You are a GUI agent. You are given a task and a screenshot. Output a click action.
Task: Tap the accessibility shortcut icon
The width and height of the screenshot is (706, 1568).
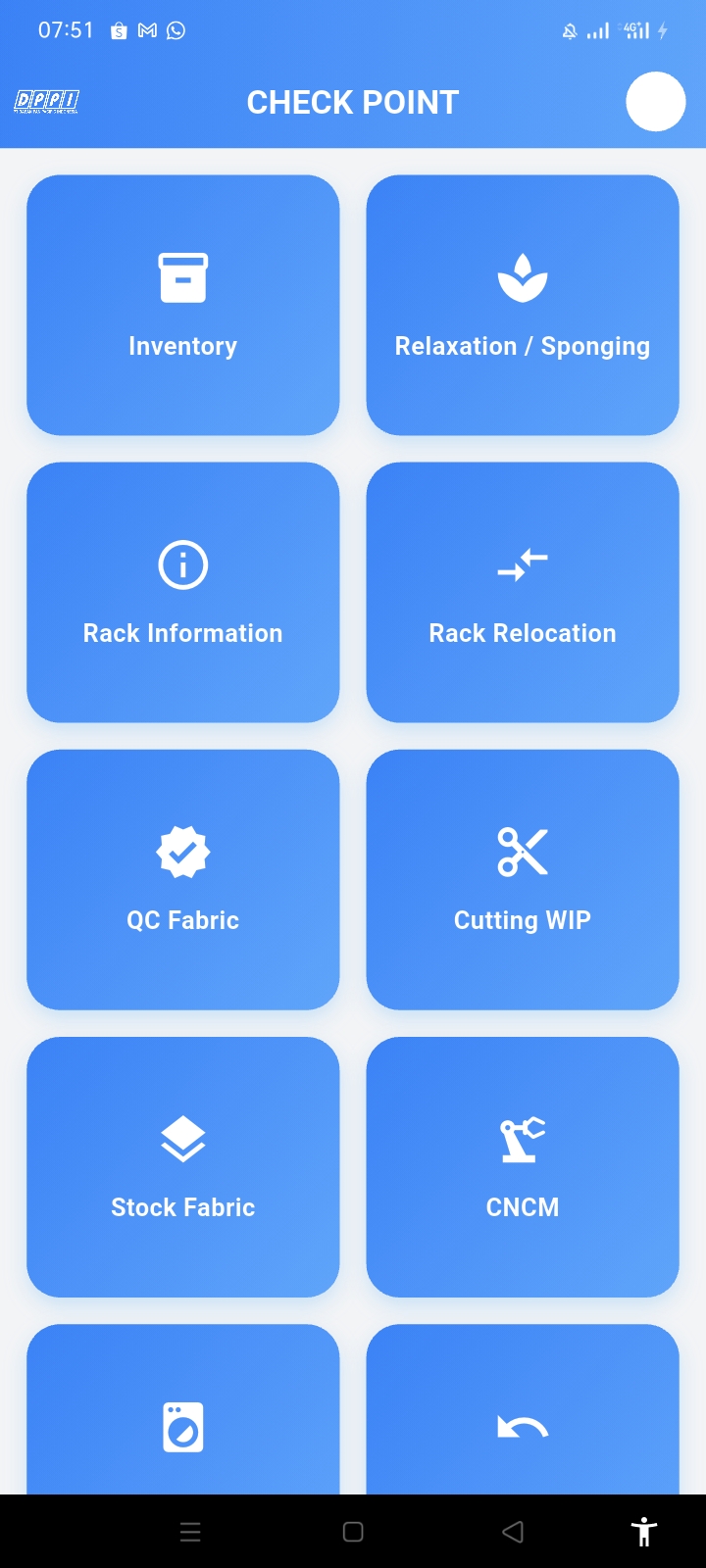[644, 1530]
